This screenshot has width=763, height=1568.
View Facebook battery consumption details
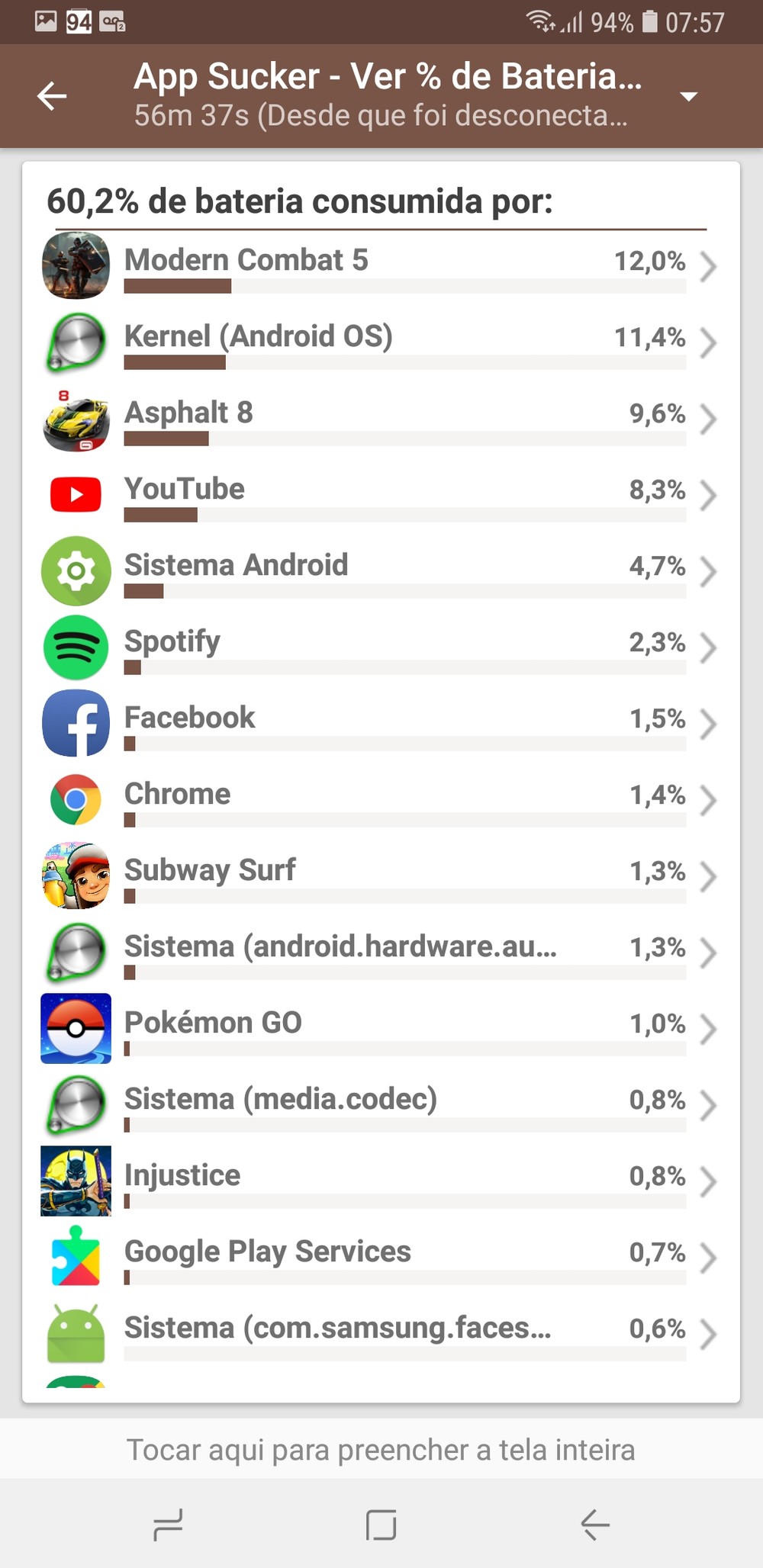coord(381,724)
